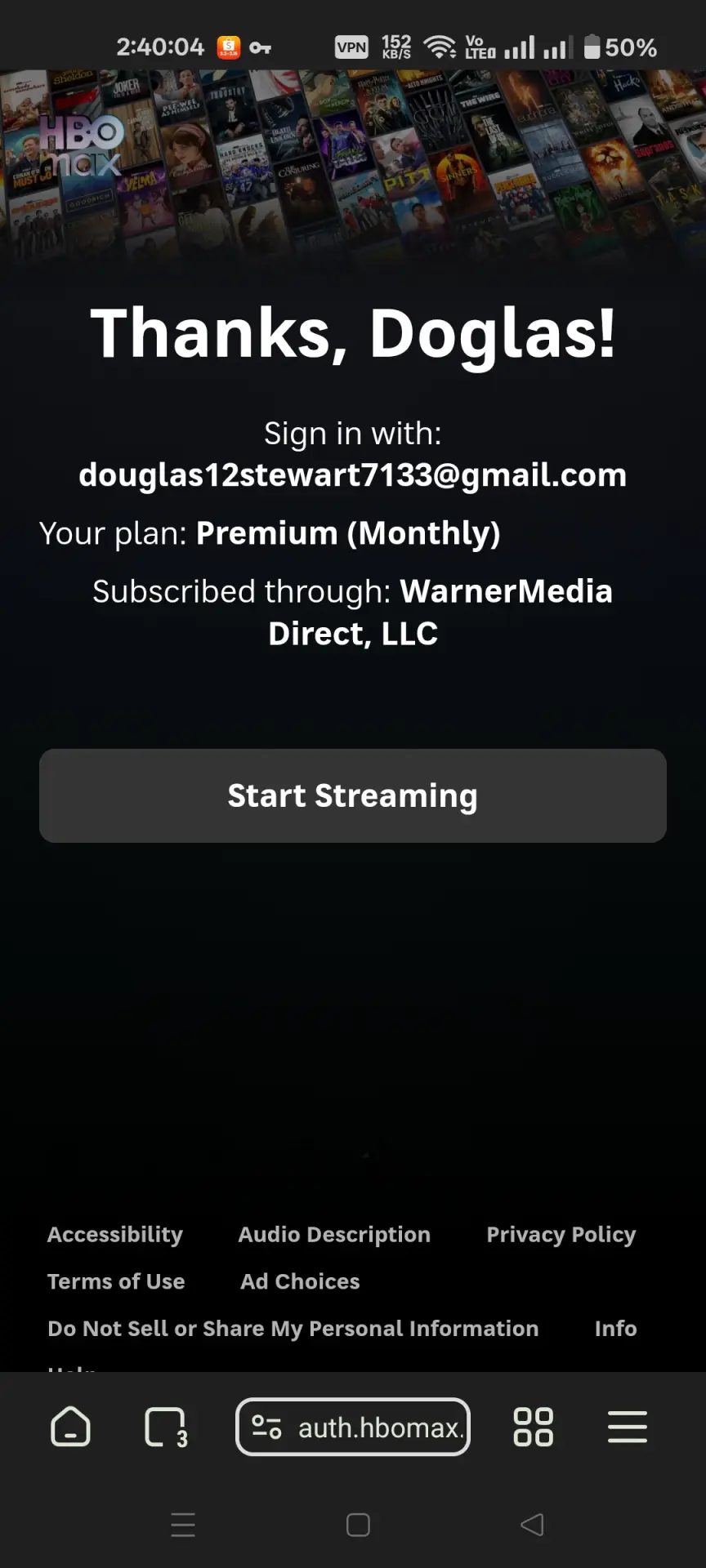Open Do Not Sell or Share My Personal Information
Image resolution: width=706 pixels, height=1568 pixels.
(x=293, y=1329)
